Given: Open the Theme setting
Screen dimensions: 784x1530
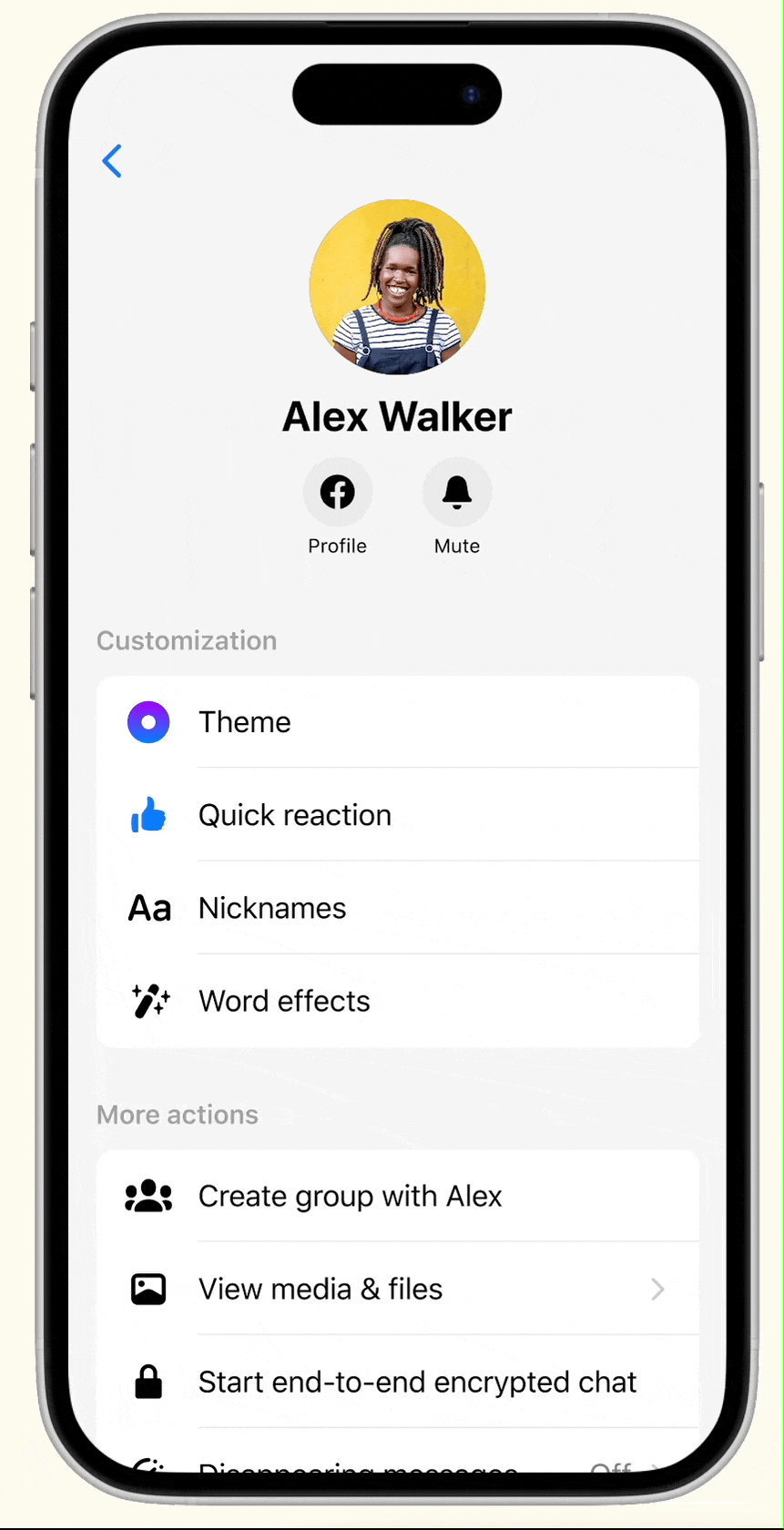Looking at the screenshot, I should pos(397,722).
